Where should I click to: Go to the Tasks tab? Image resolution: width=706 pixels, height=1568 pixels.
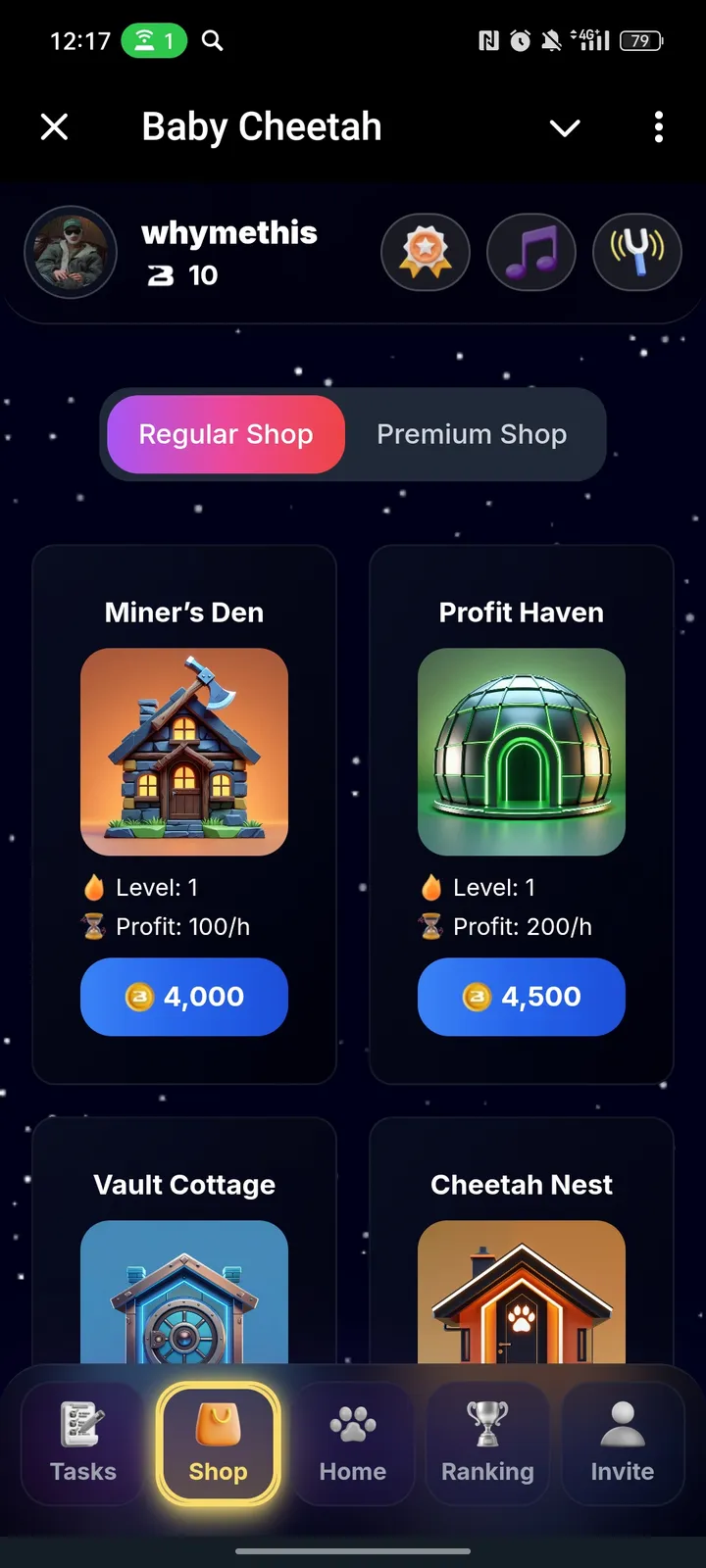coord(83,1444)
